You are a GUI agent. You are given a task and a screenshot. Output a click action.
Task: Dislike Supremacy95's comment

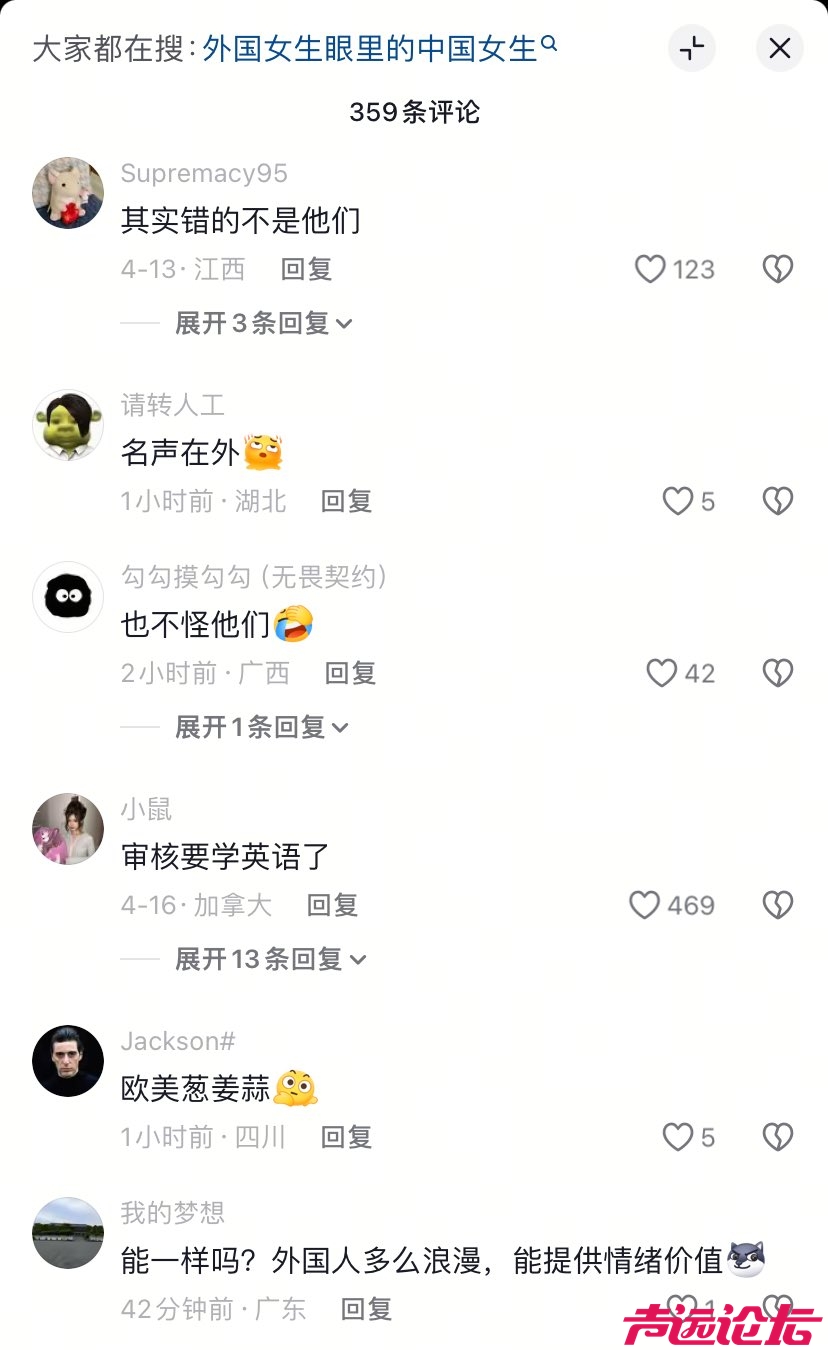tap(777, 269)
